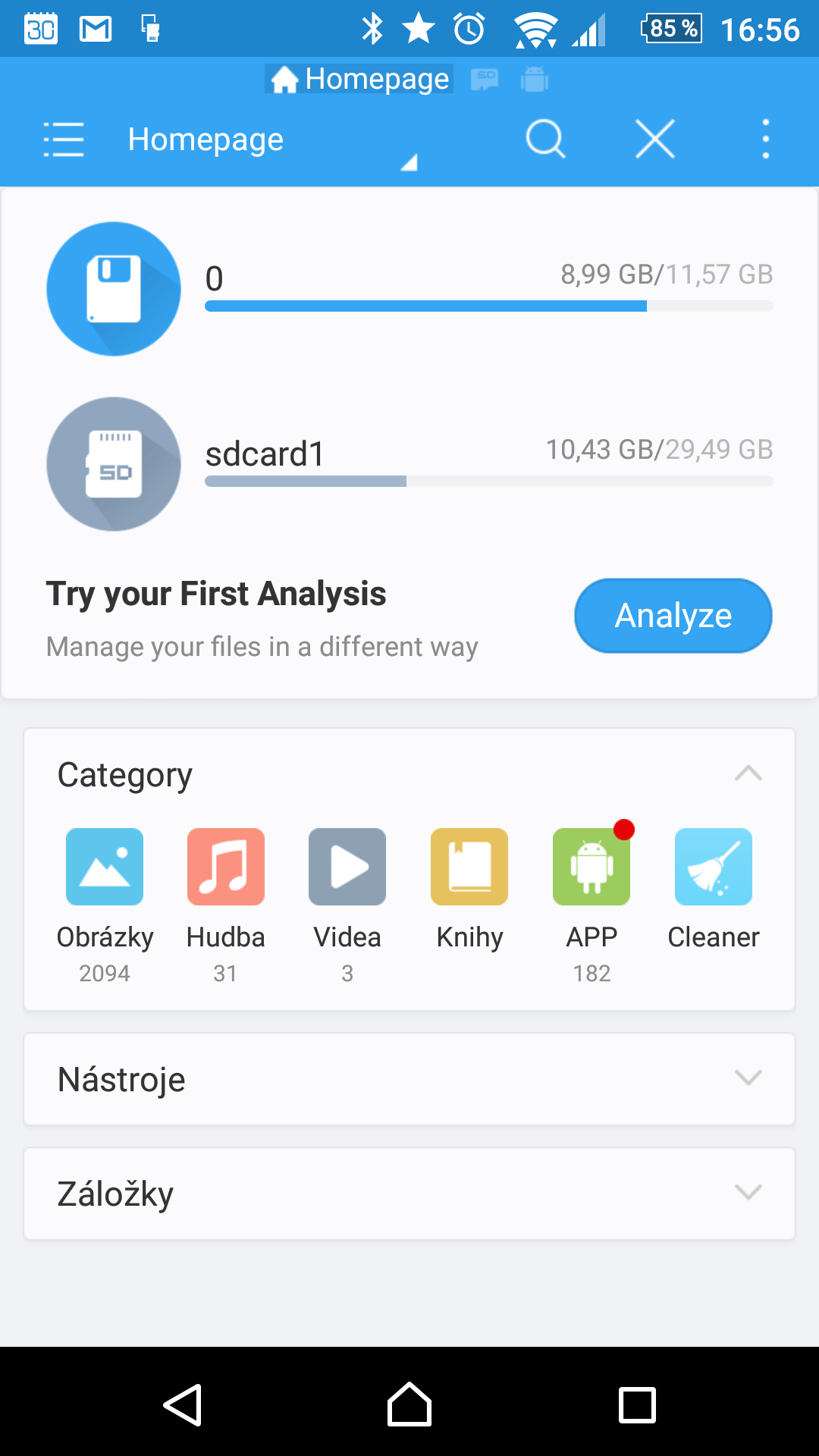Tap the search magnifier icon
Viewport: 819px width, 1456px height.
coord(545,140)
